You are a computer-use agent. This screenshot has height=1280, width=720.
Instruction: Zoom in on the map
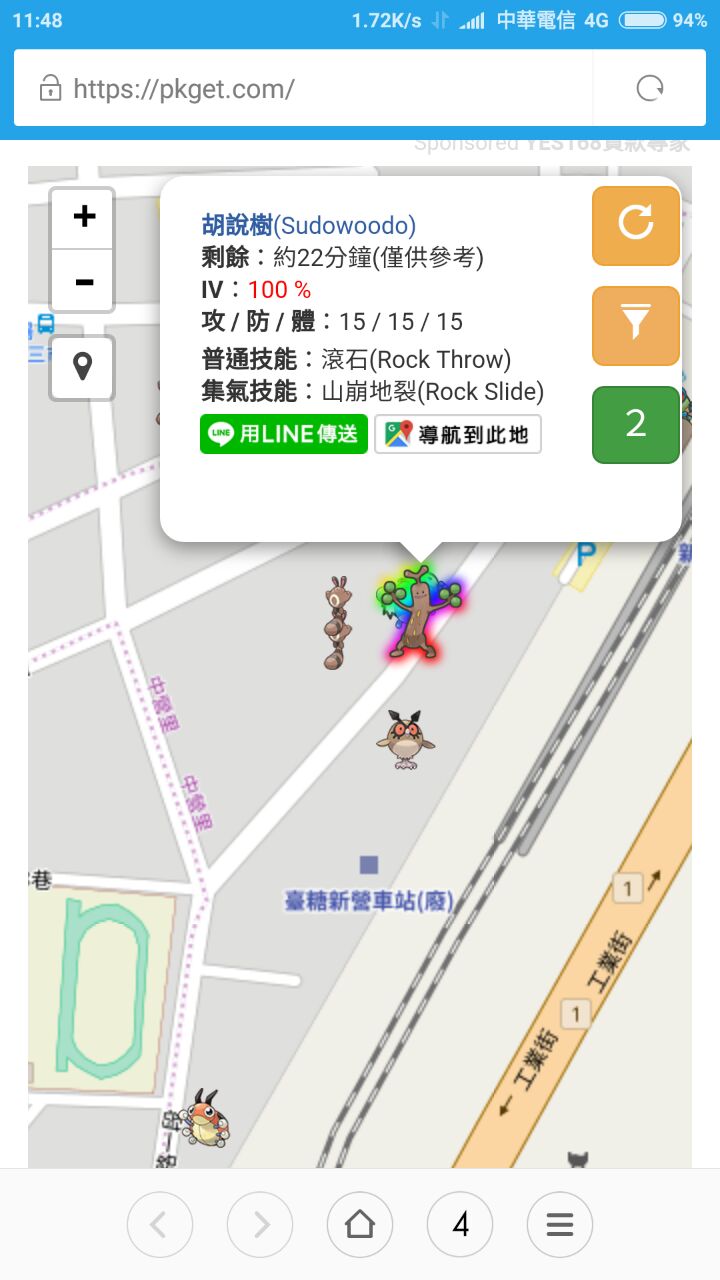pyautogui.click(x=84, y=217)
